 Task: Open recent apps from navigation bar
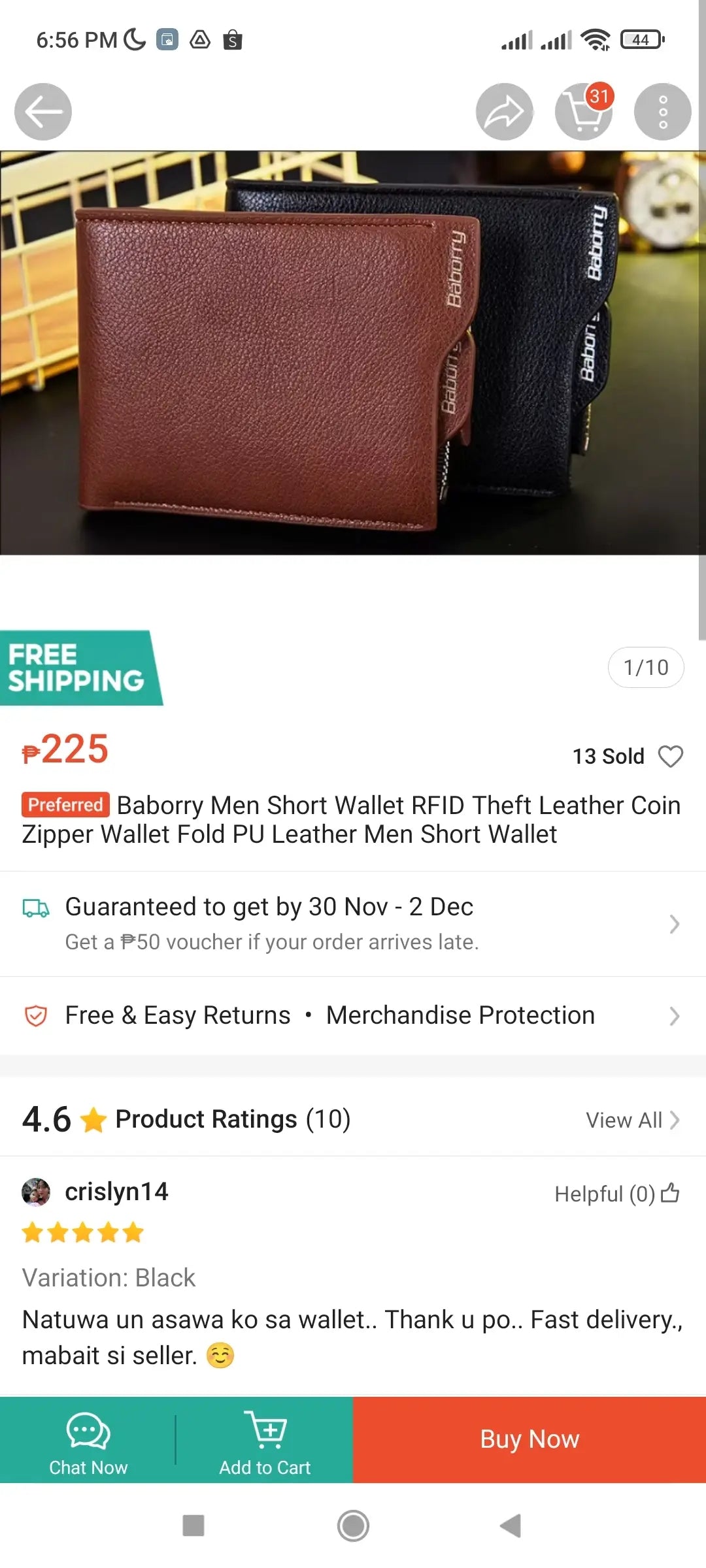tap(193, 1526)
